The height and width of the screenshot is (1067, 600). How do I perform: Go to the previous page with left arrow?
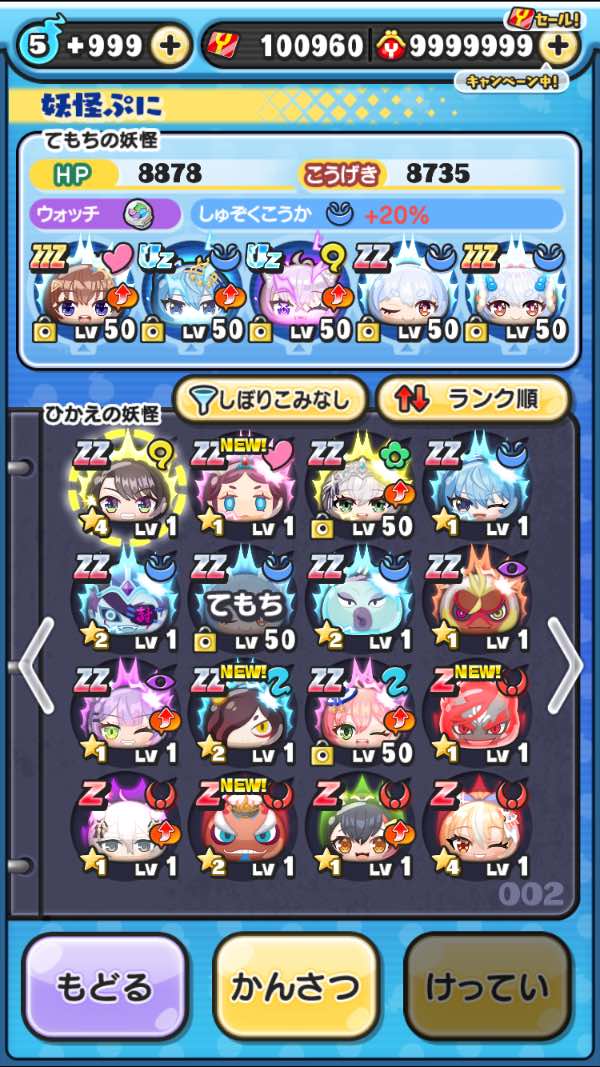click(x=37, y=666)
